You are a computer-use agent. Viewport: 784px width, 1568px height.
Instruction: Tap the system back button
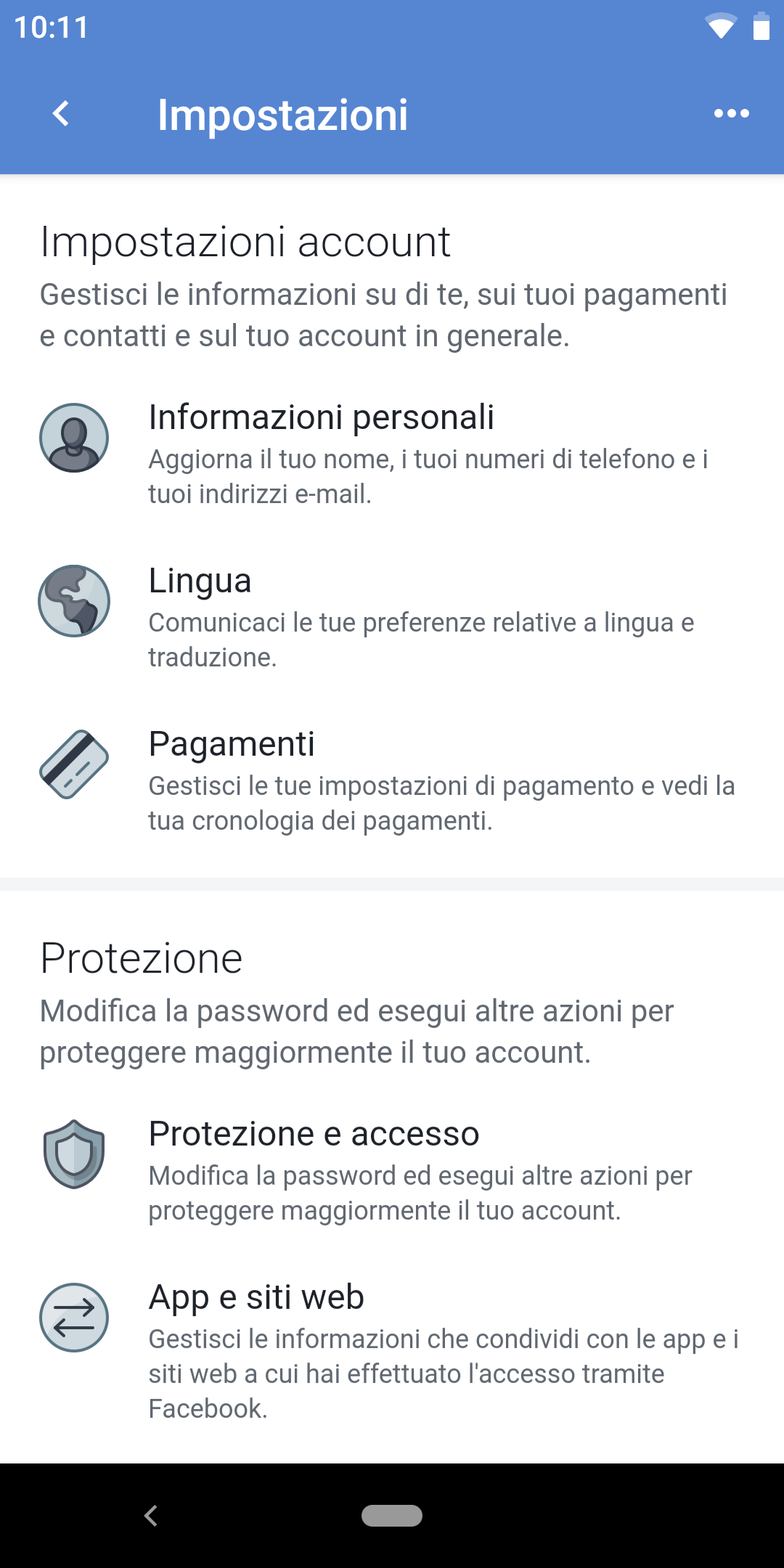tap(151, 1516)
